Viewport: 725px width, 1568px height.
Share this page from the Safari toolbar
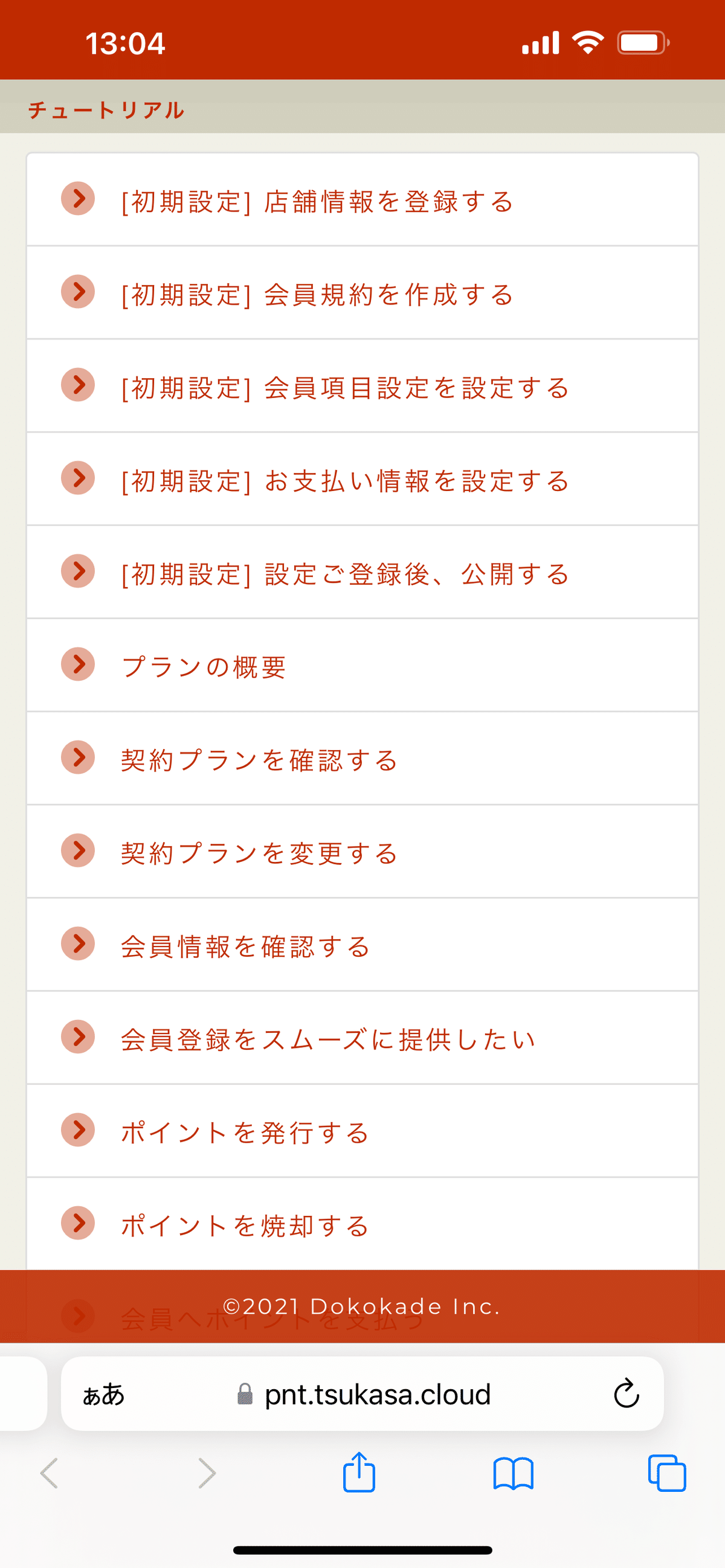[x=359, y=1473]
